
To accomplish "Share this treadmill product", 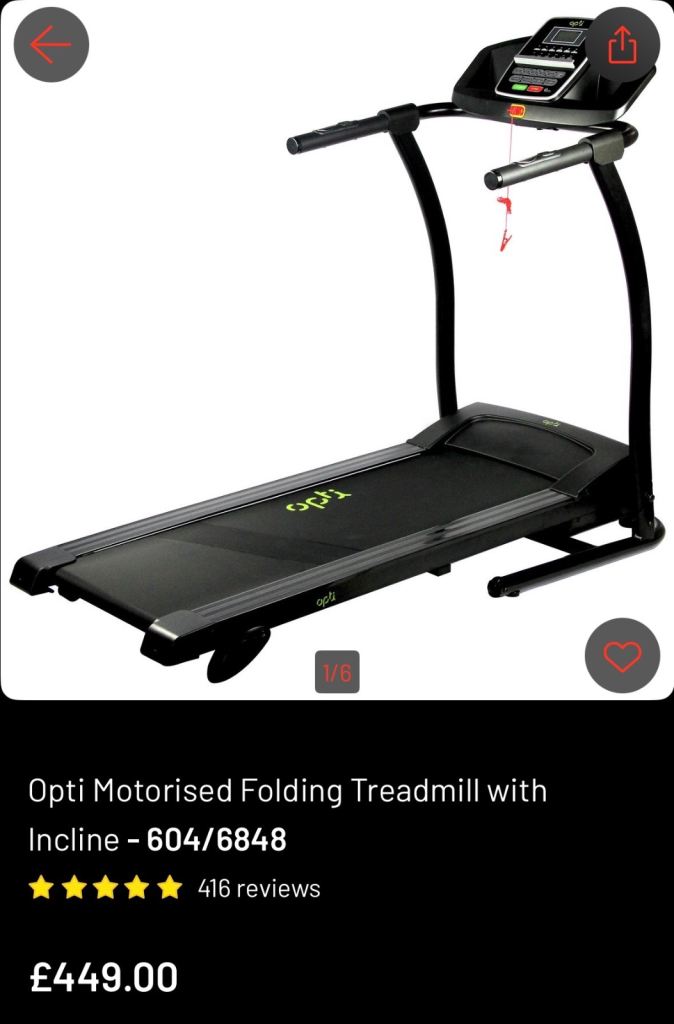I will pyautogui.click(x=622, y=45).
